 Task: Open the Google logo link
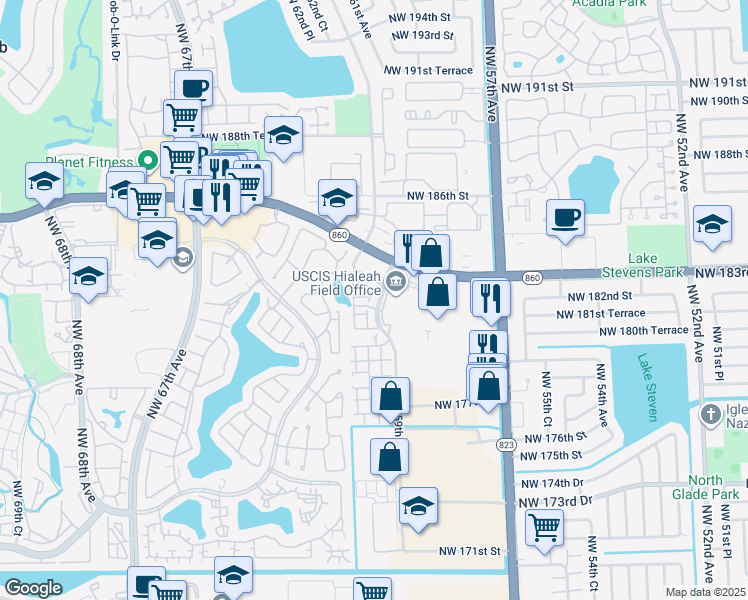pos(33,588)
